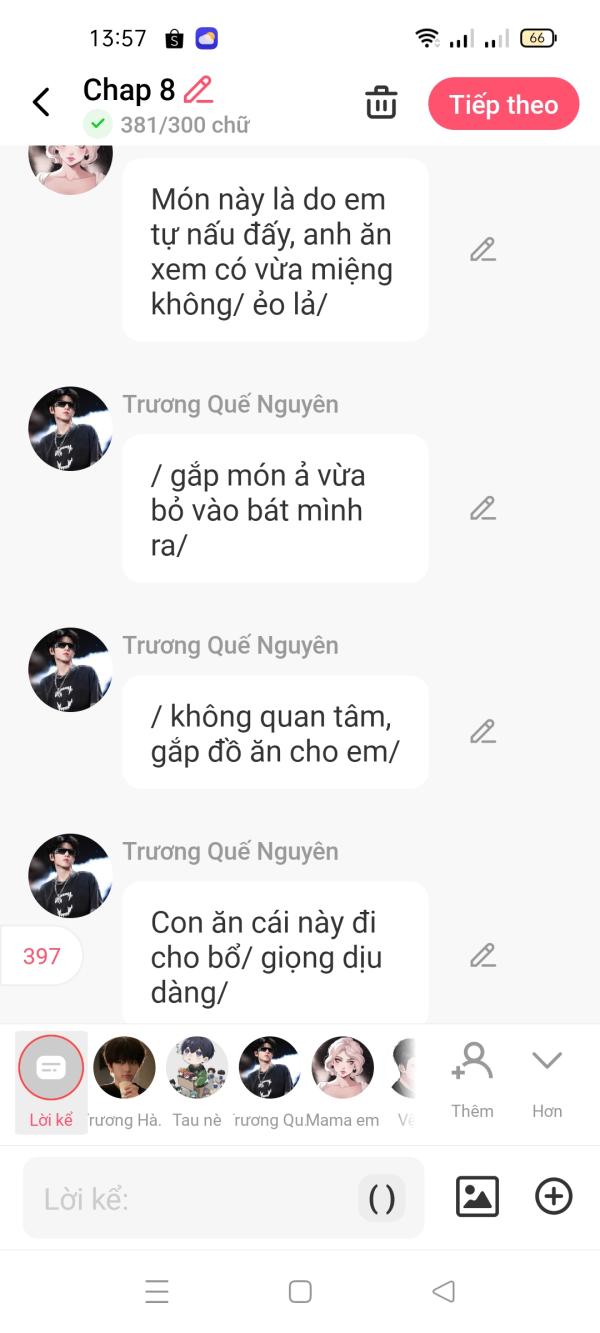Delete with the trash icon
The image size is (600, 1333).
pos(381,103)
